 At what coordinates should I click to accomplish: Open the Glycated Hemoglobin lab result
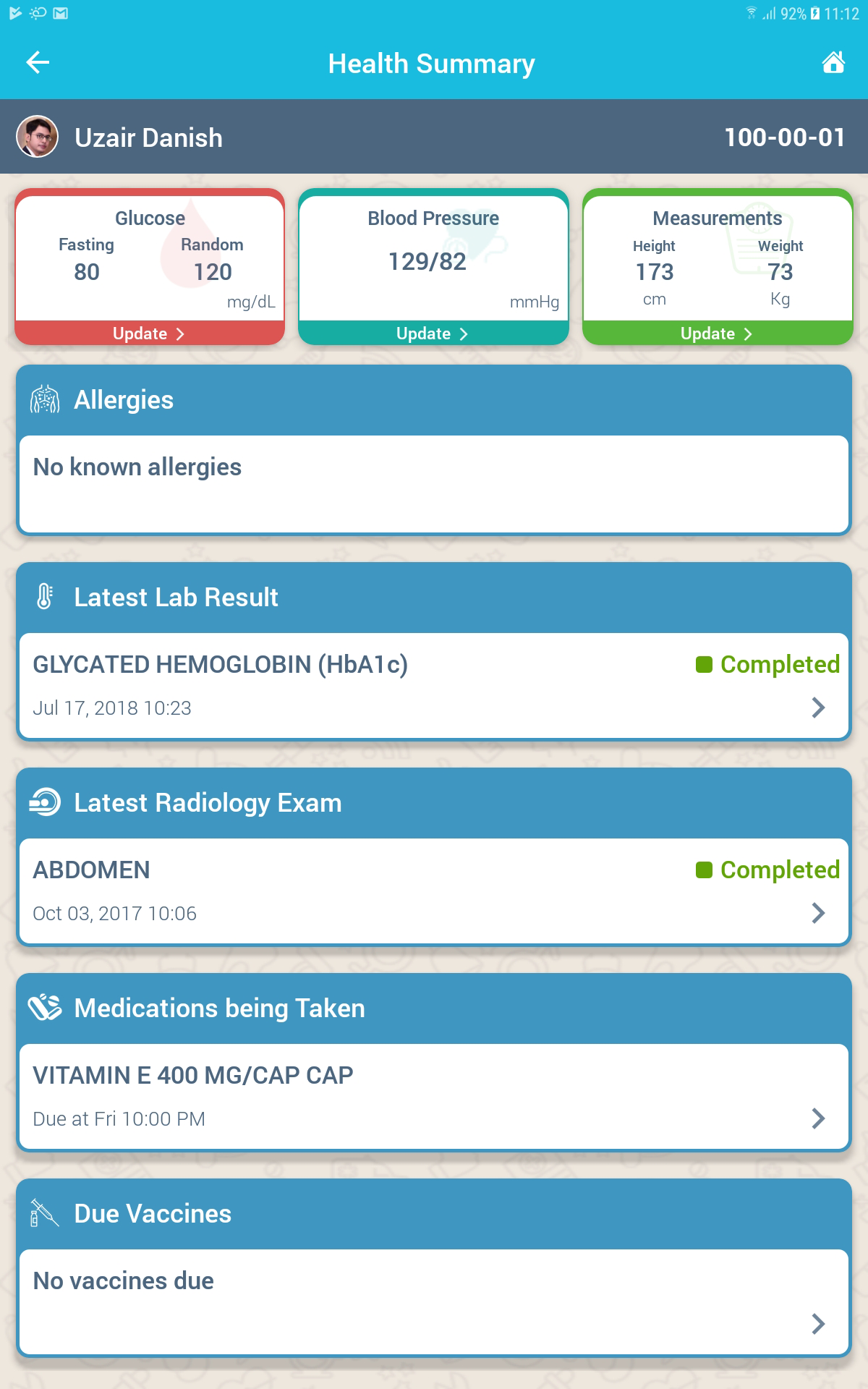[x=434, y=686]
